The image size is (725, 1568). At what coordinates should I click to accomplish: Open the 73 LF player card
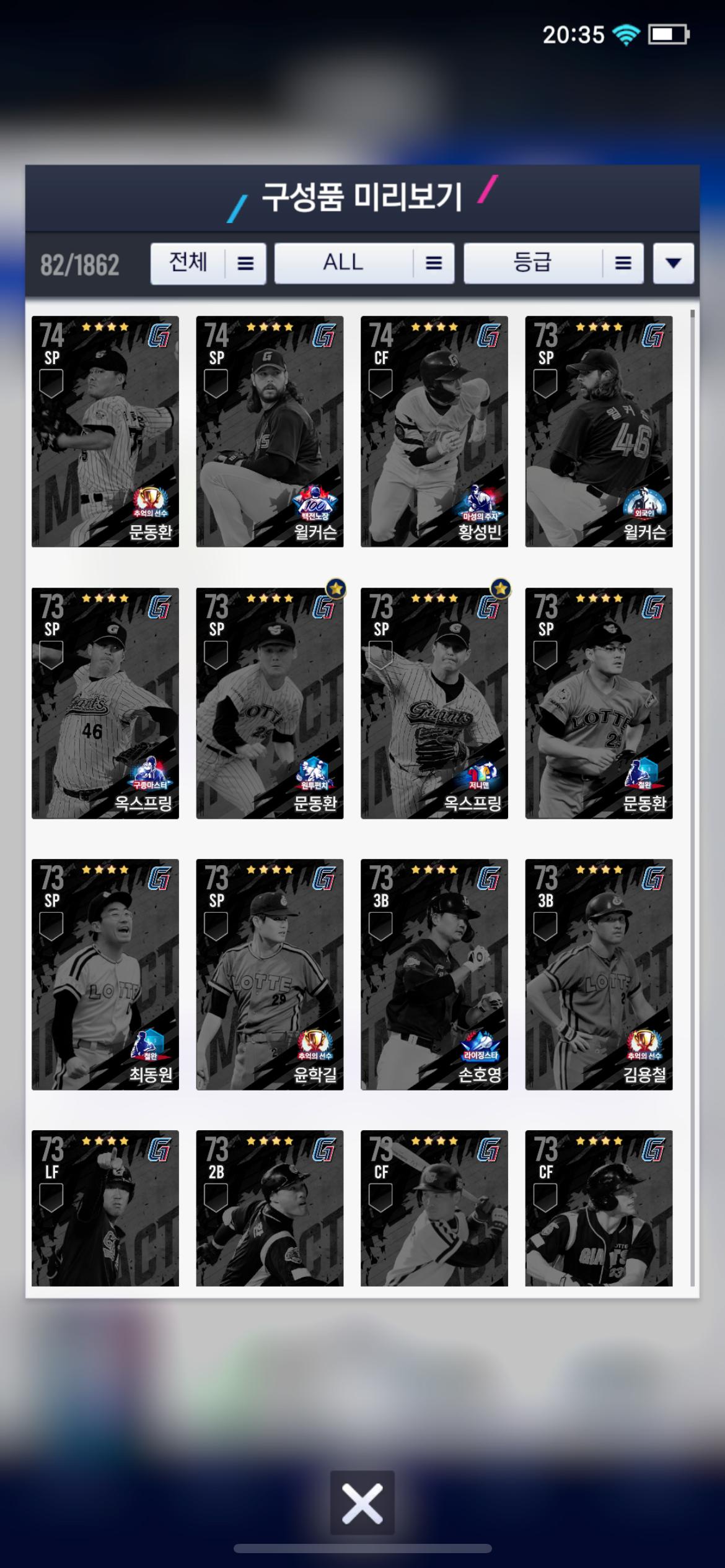point(105,1208)
